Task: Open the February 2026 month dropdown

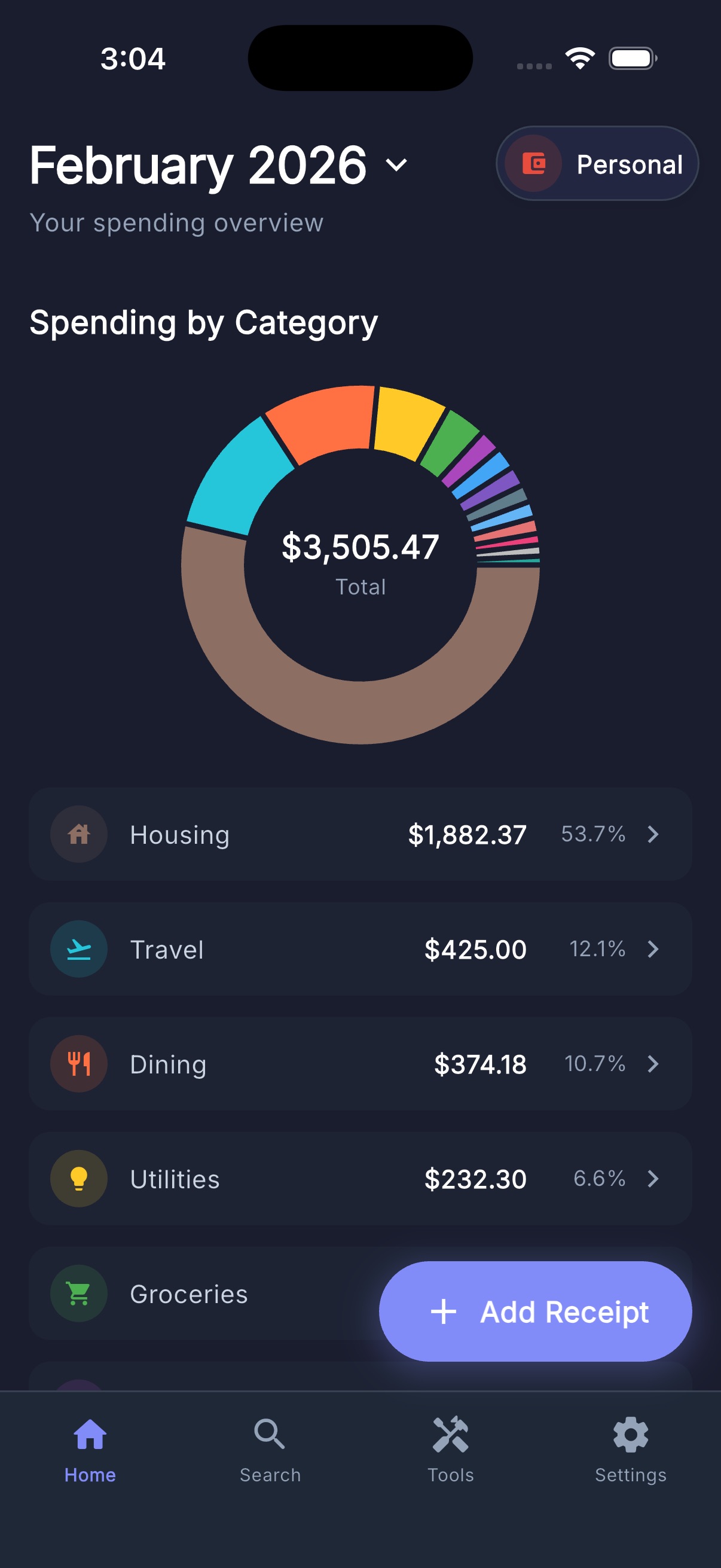Action: [396, 165]
